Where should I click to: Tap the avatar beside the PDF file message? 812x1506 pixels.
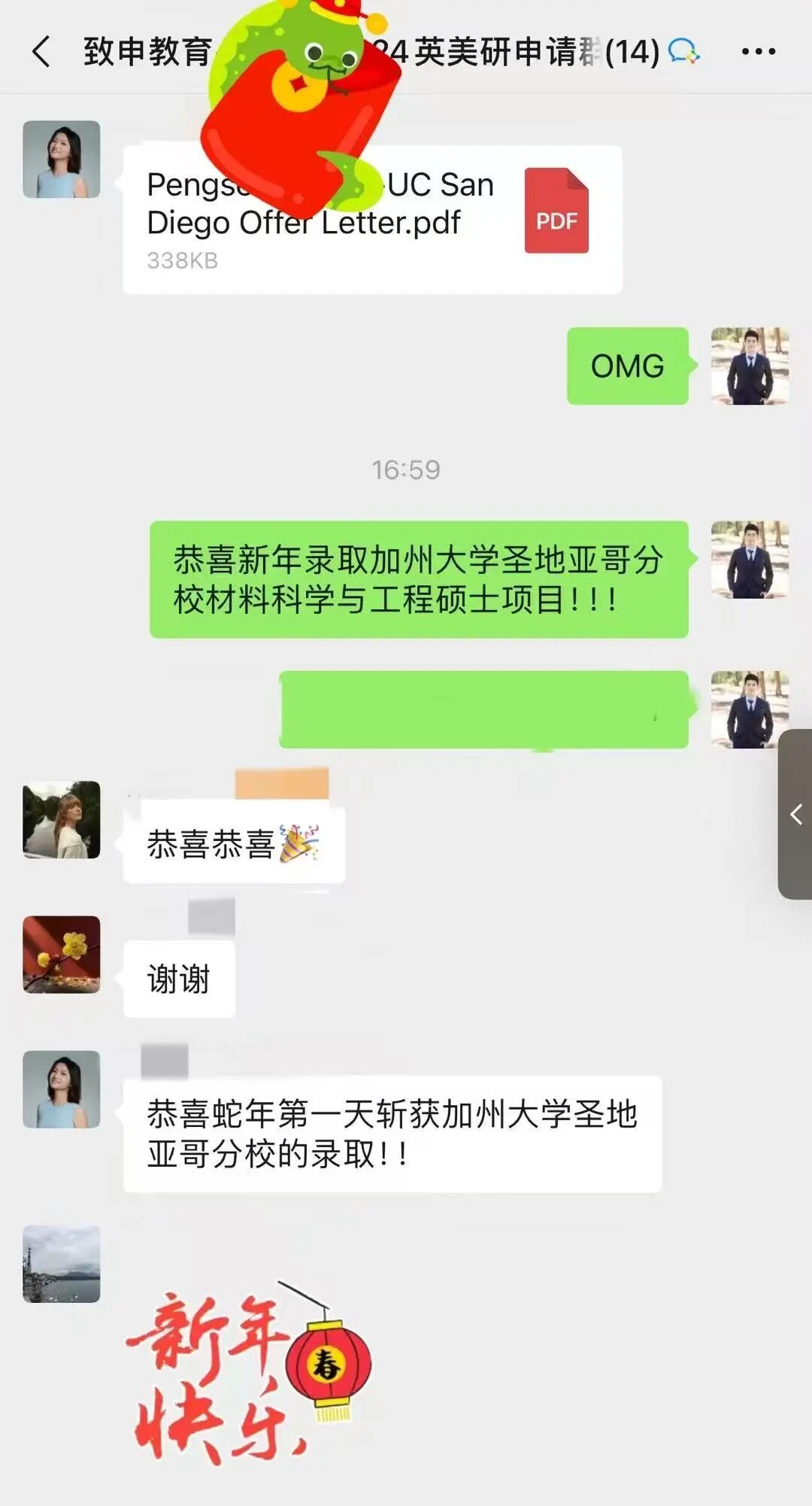(62, 159)
